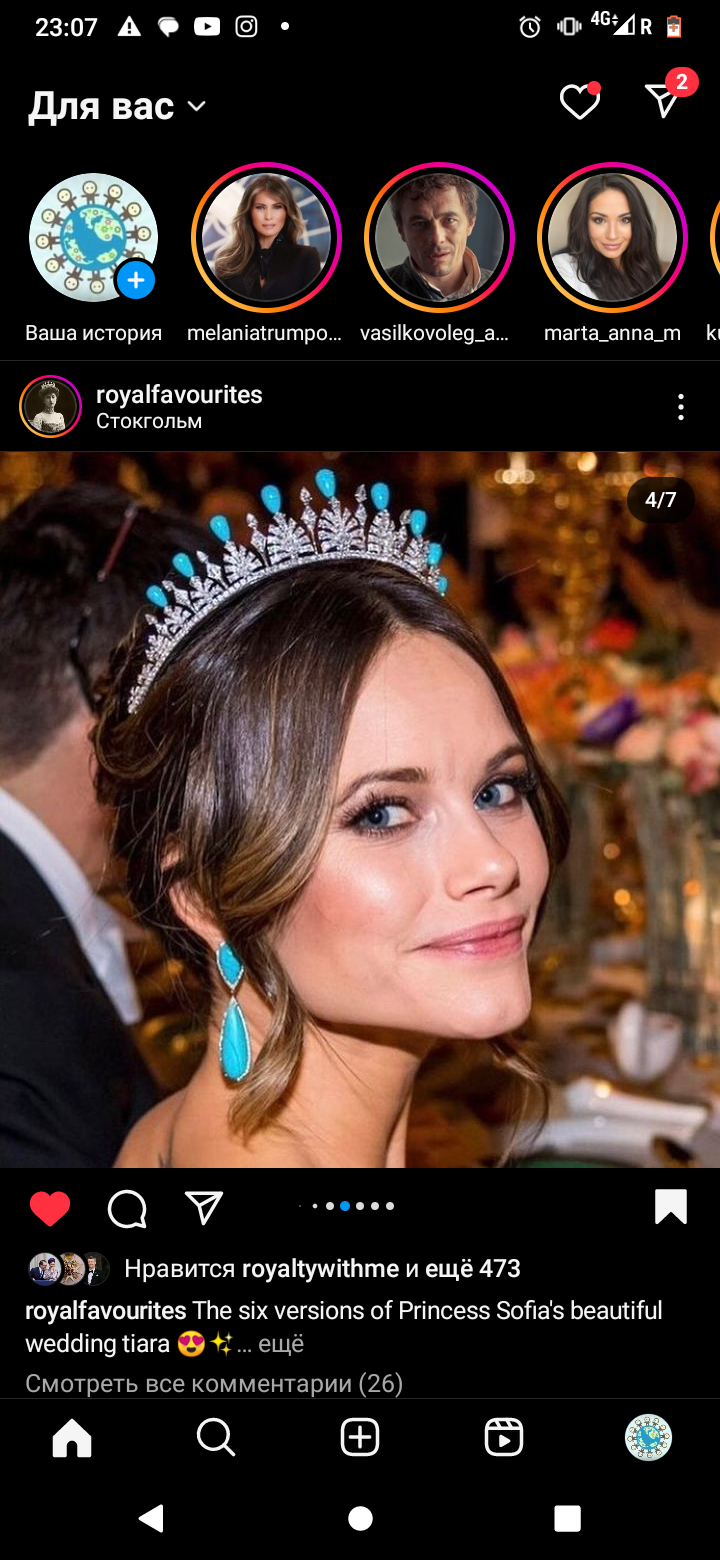
Task: View melaniatrumpo... story
Action: click(x=266, y=238)
